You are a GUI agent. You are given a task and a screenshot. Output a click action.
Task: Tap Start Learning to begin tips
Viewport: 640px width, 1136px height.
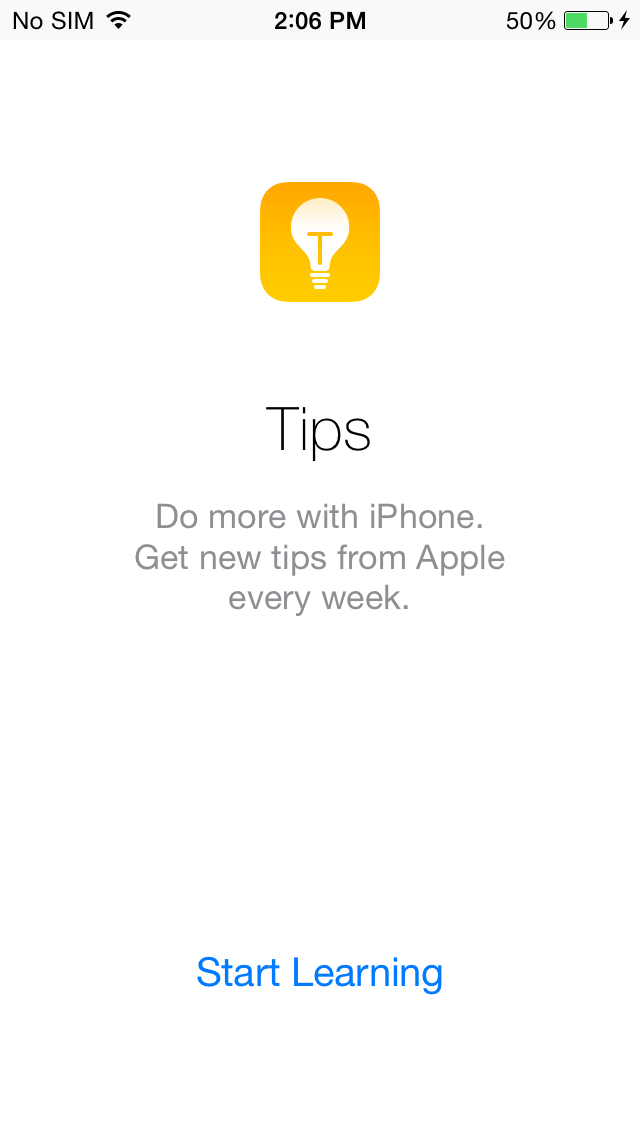pos(319,973)
